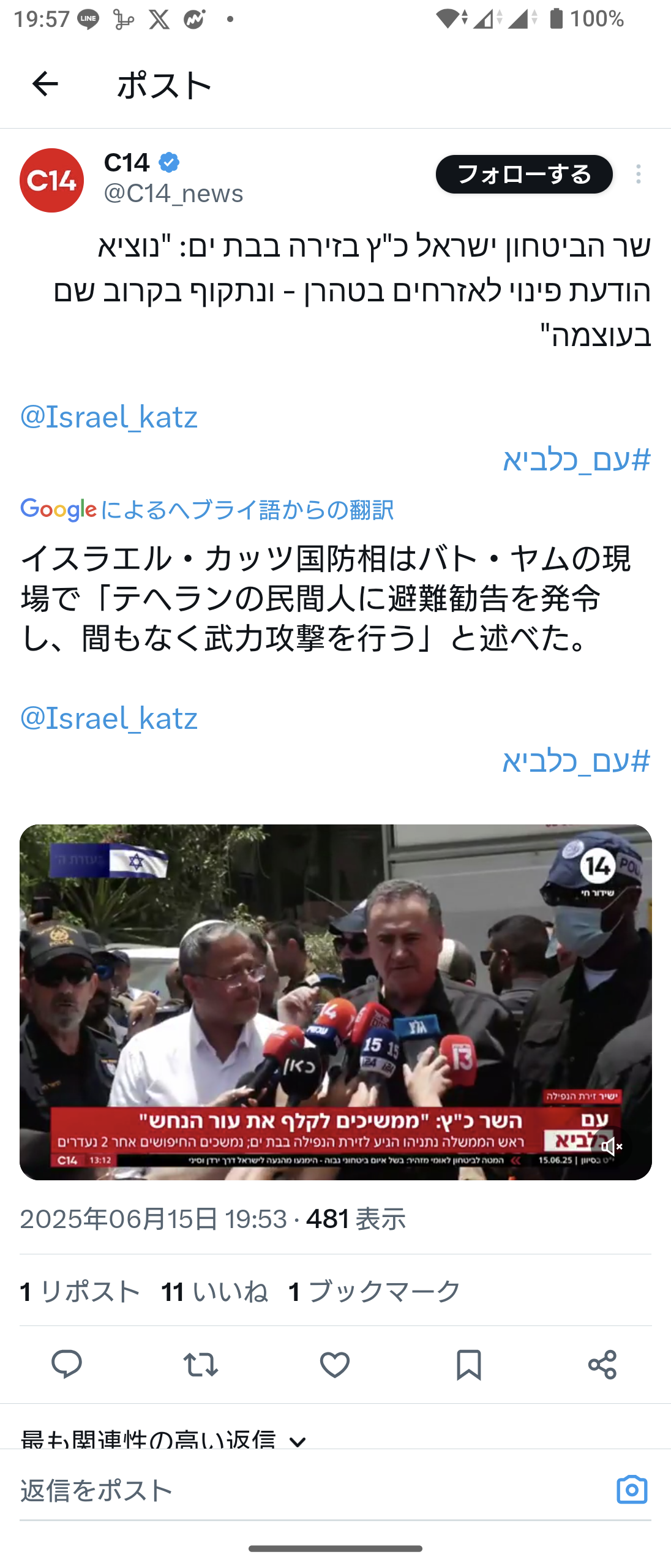671x1568 pixels.
Task: View the list of likes
Action: coord(214,1292)
